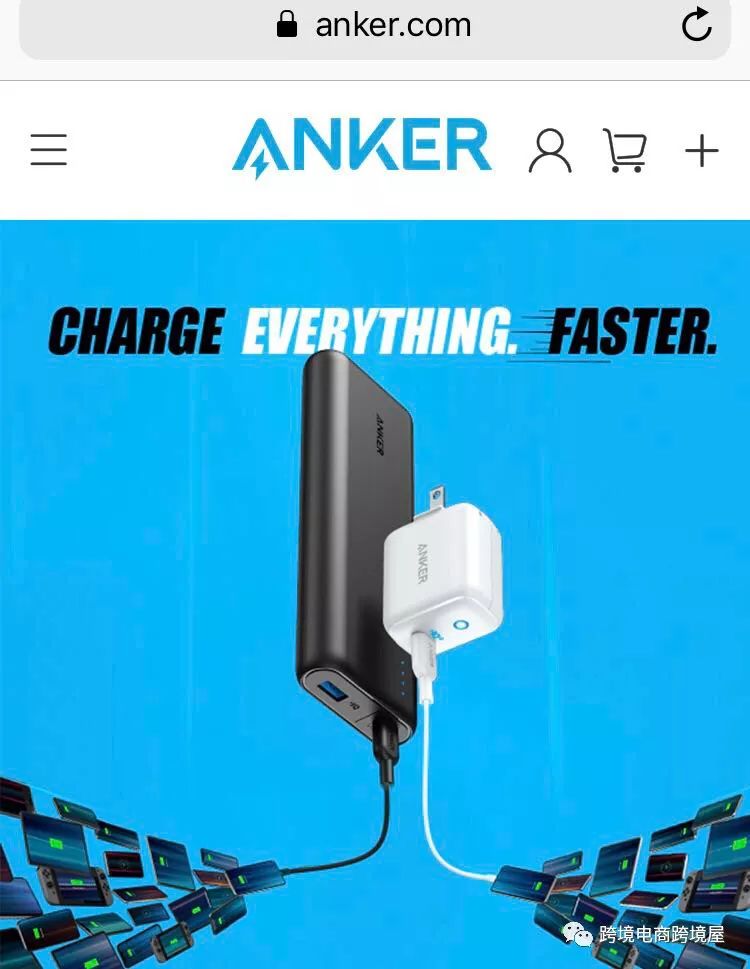Tap the Anker logo to go home
Screen dimensions: 750x969
coord(361,147)
